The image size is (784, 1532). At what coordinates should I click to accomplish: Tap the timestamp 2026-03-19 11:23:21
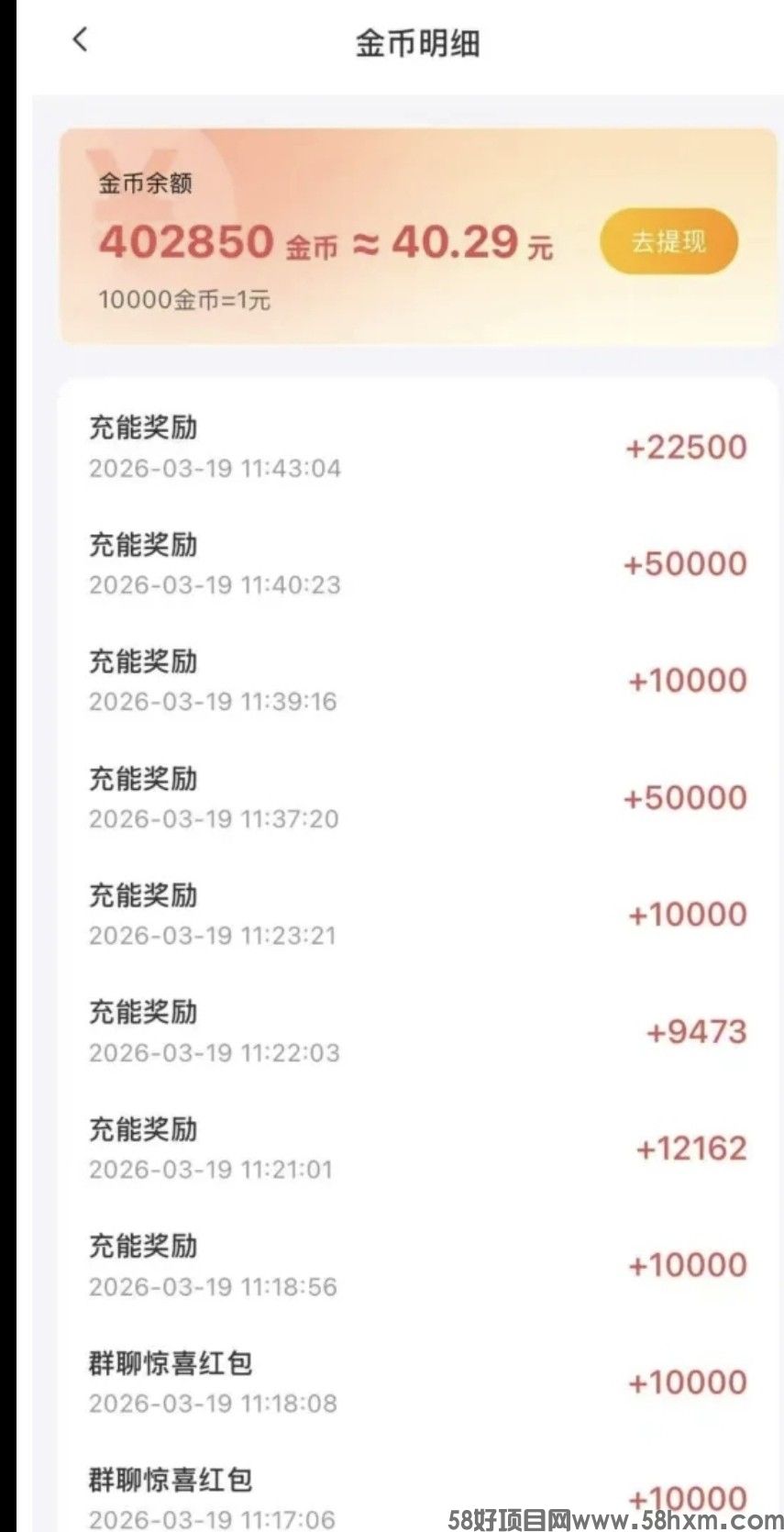213,937
